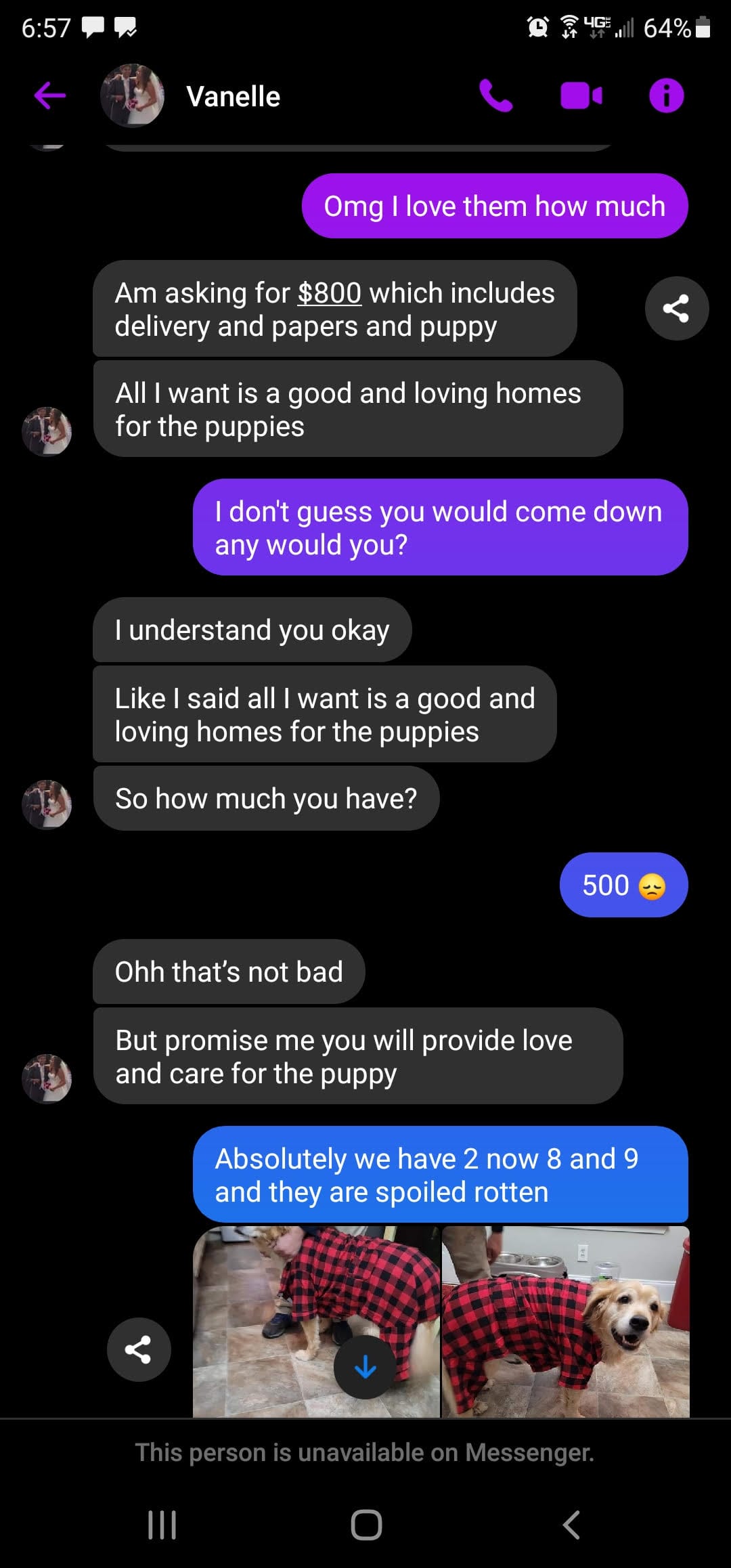This screenshot has width=731, height=1568.
Task: Jump to latest messages with down arrow
Action: point(365,1367)
